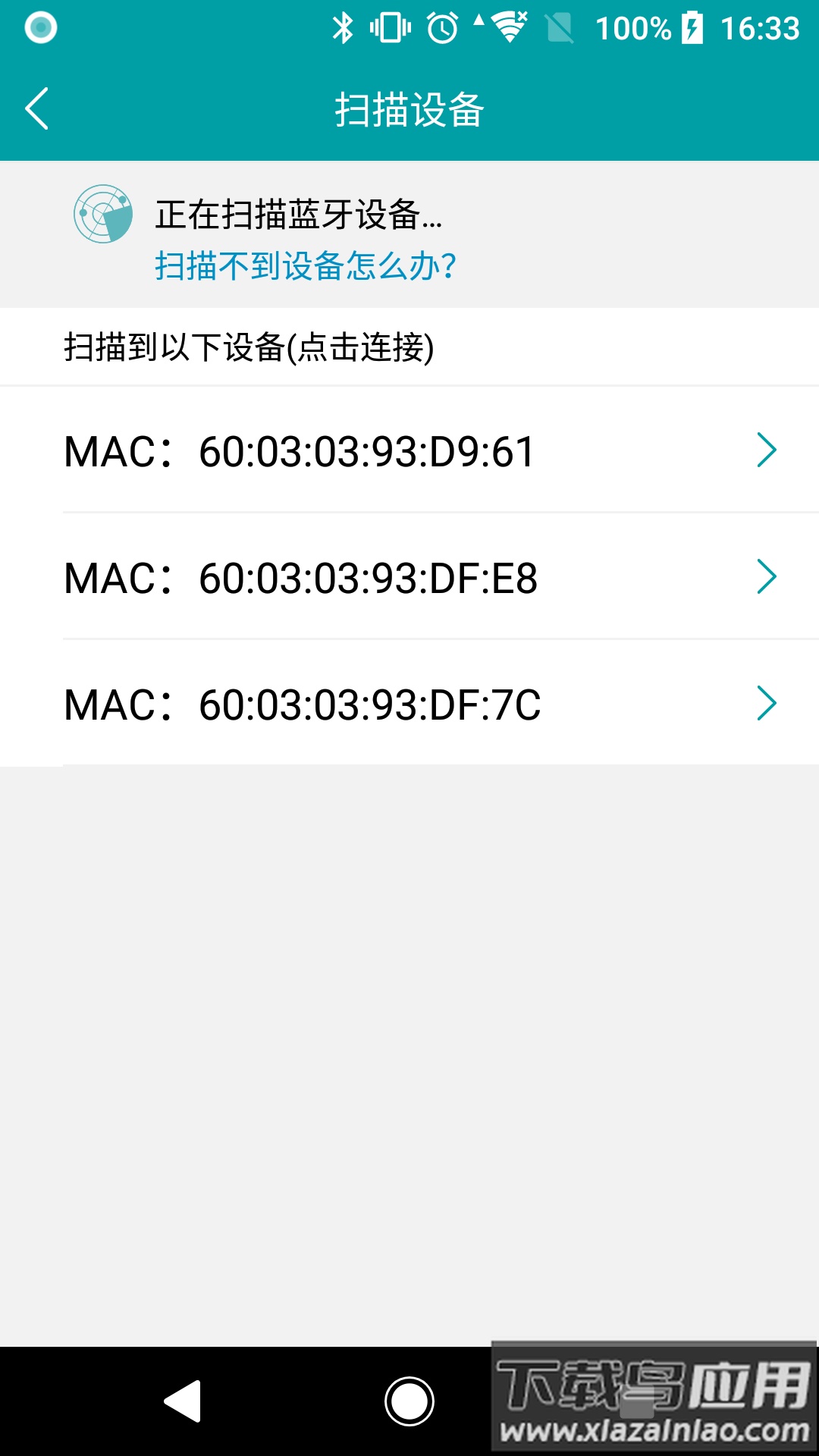Tap the 16:33 clock in status bar
Screen dimensions: 819x1456
point(758,27)
